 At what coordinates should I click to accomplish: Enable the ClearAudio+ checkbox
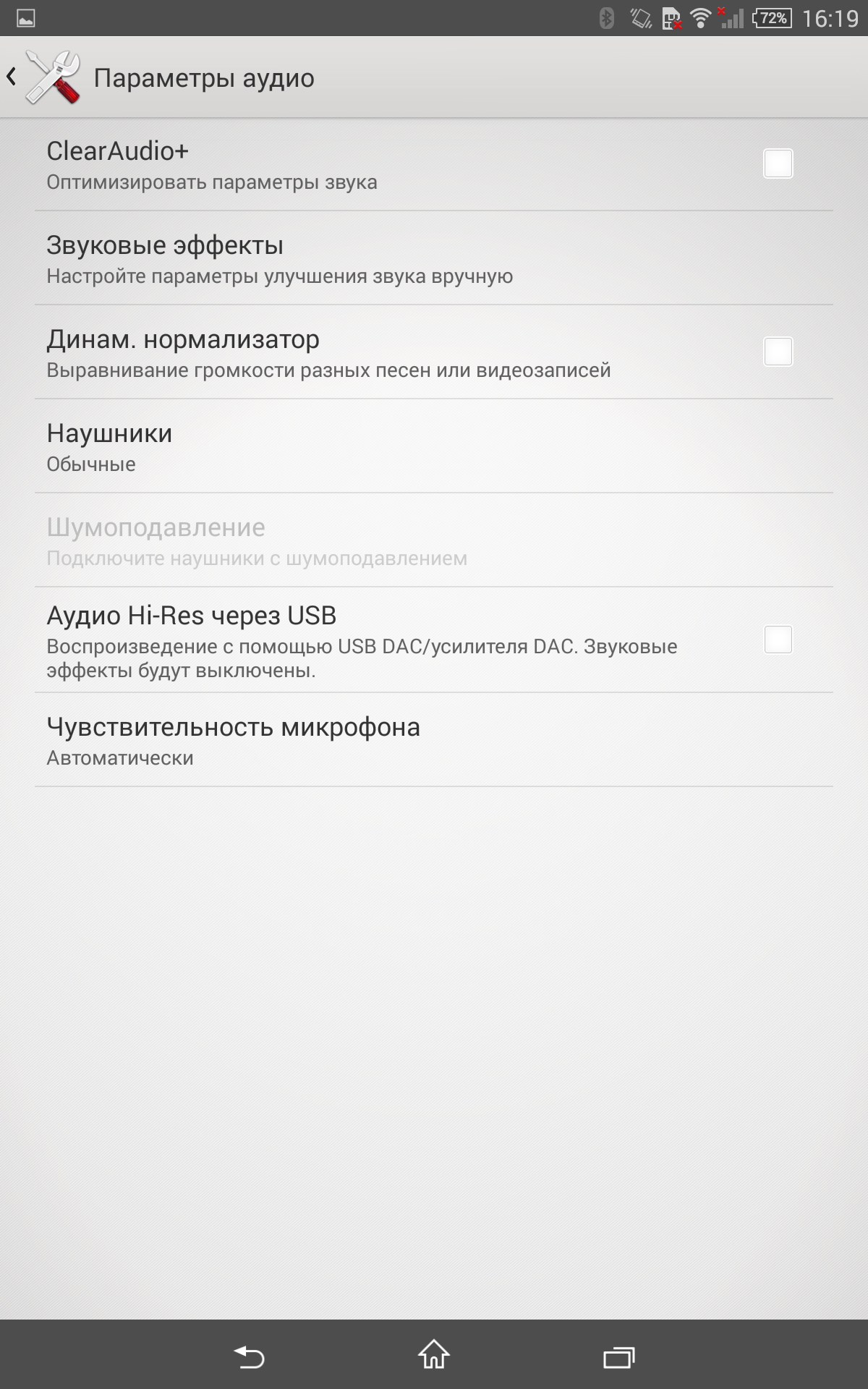click(x=778, y=163)
